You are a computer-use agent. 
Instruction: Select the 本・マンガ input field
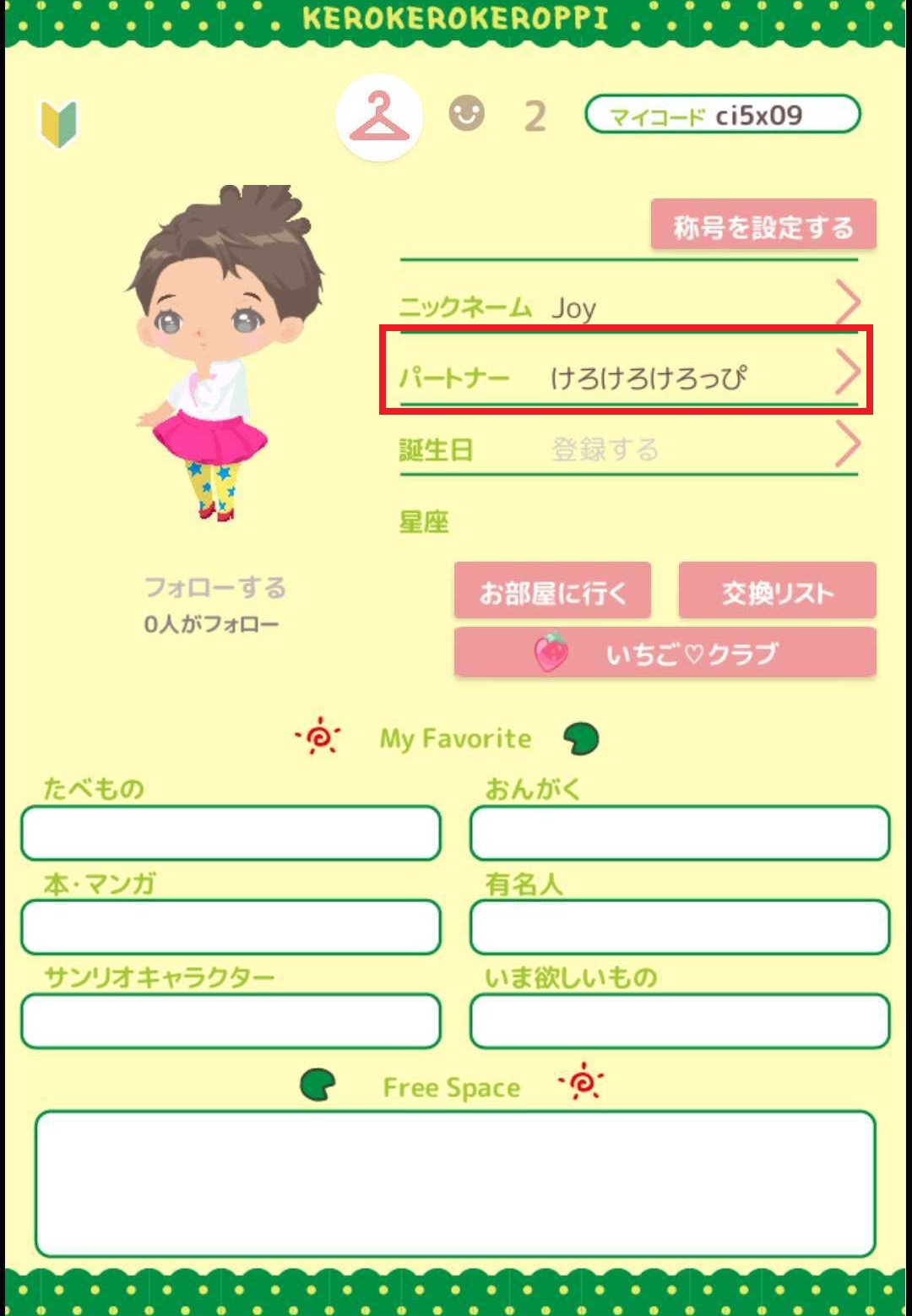[x=231, y=927]
